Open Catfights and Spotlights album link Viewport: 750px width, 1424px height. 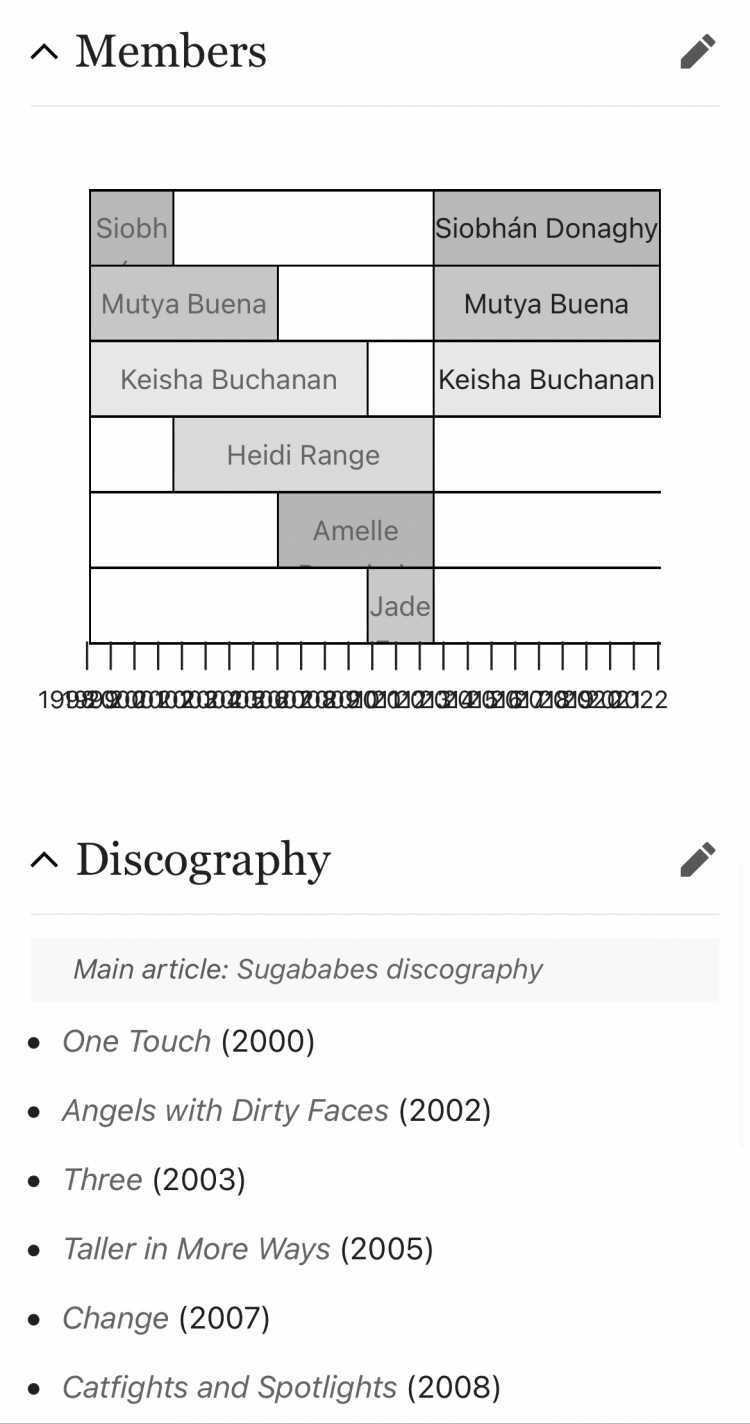point(229,1387)
